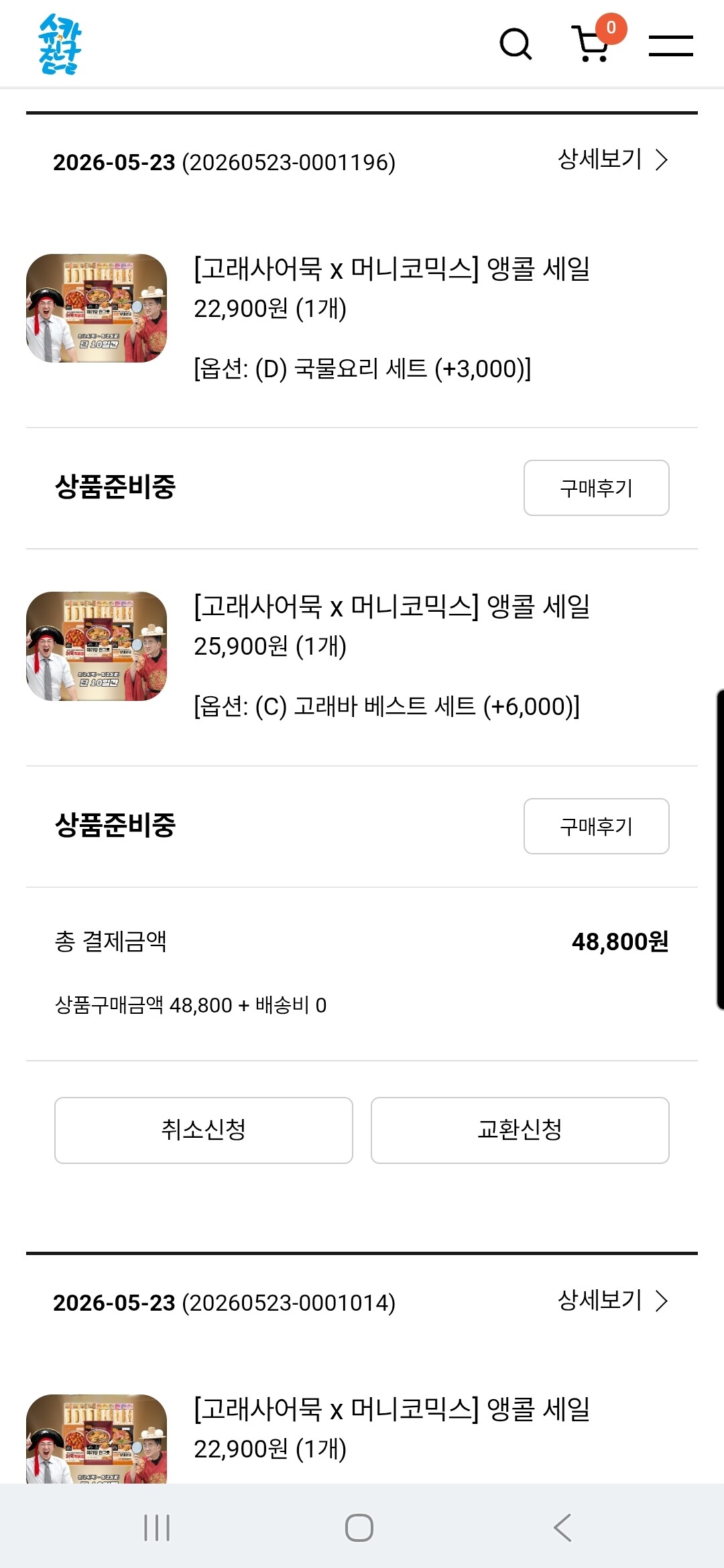The image size is (724, 1568).
Task: Request an exchange with 교환신청
Action: [x=520, y=1130]
